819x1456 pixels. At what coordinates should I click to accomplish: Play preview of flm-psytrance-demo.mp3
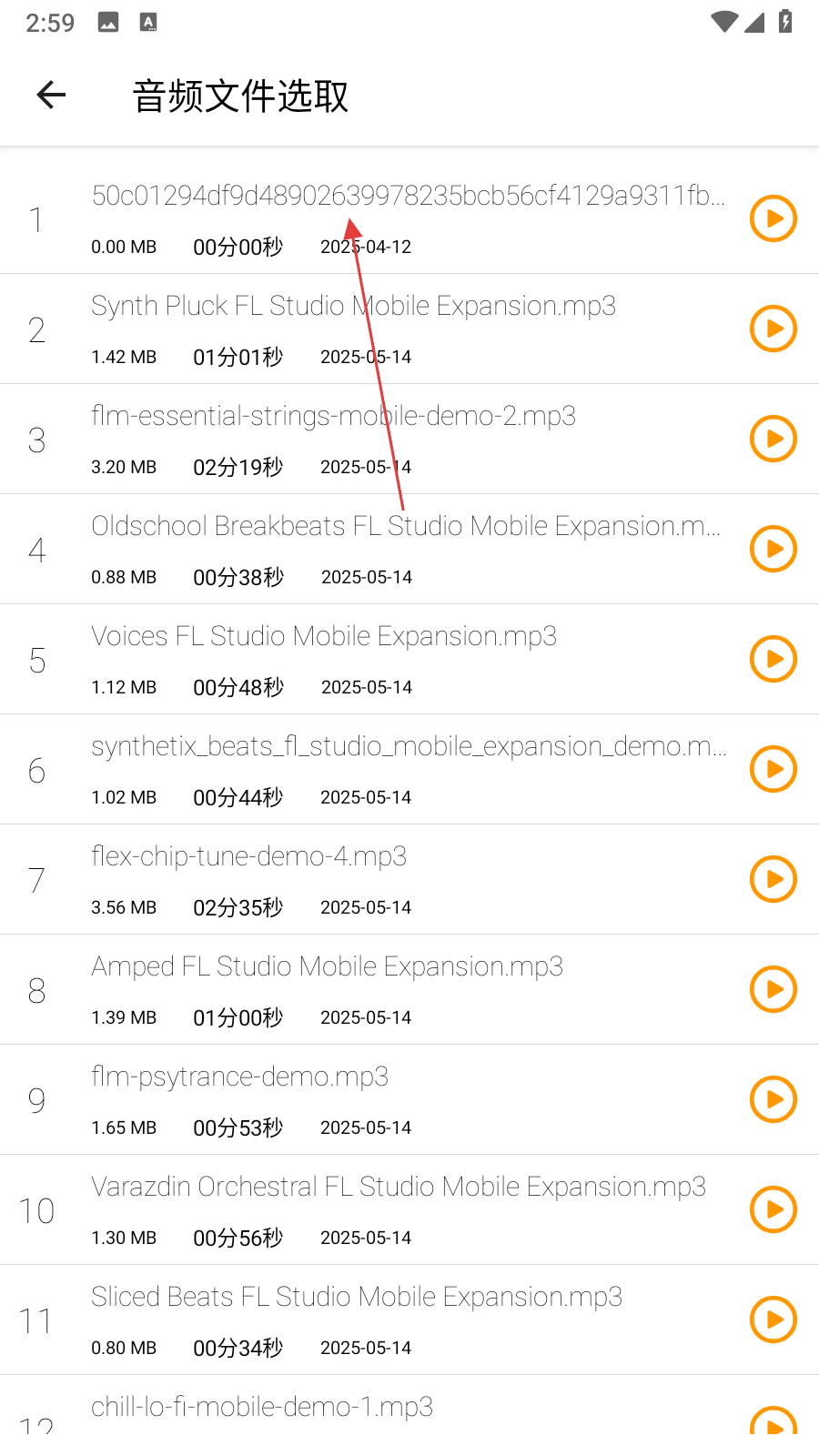tap(773, 1099)
